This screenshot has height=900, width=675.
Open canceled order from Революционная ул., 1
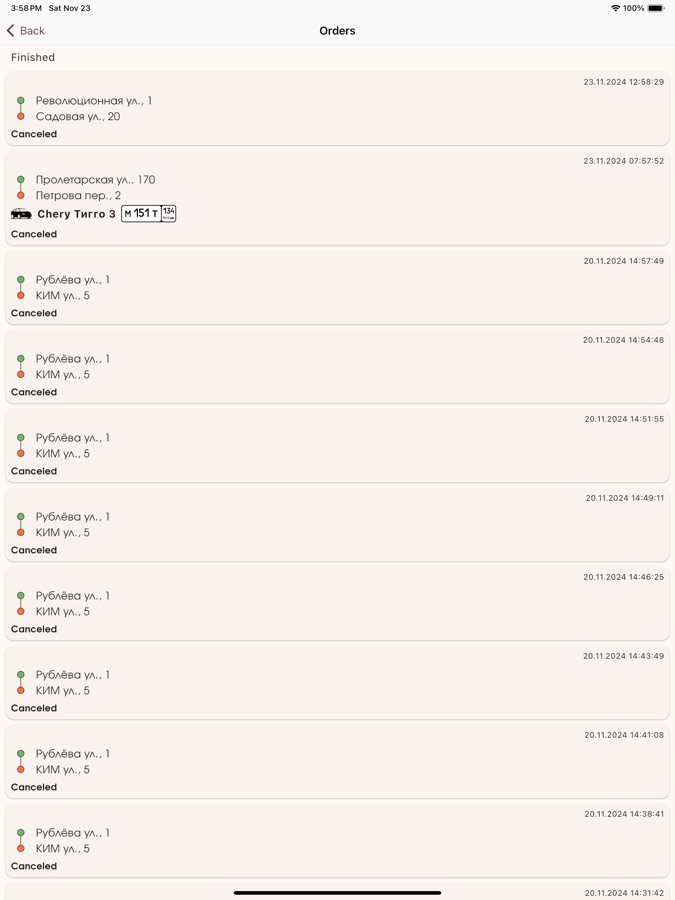click(337, 108)
